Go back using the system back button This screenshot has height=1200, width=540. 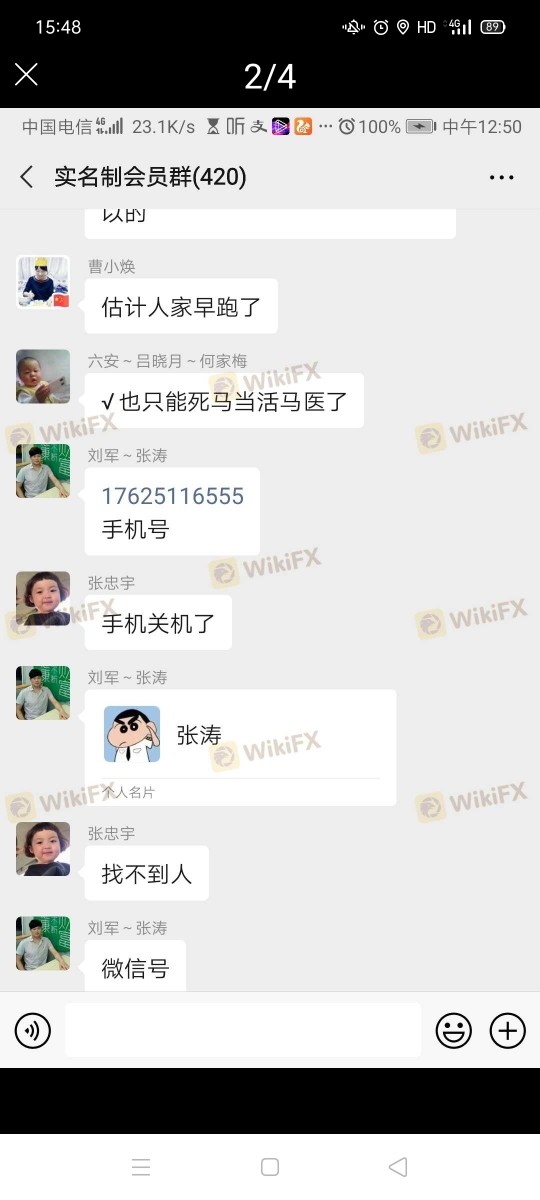tap(398, 1167)
